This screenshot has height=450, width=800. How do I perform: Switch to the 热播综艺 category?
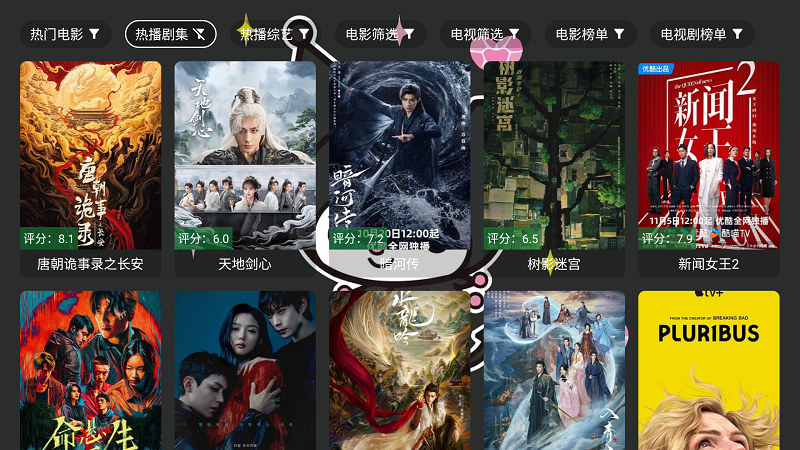point(274,34)
